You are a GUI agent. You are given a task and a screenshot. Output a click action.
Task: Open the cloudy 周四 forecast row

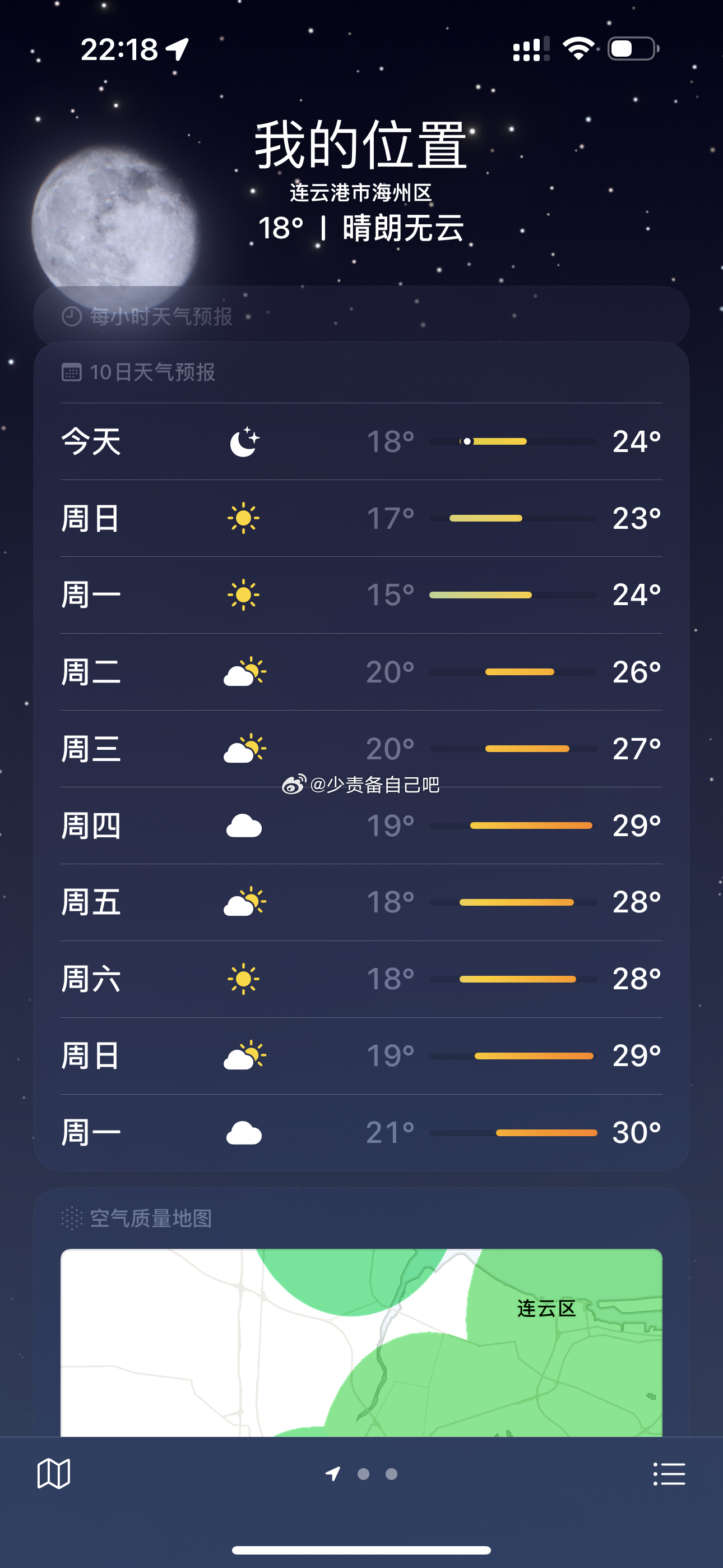coord(361,825)
